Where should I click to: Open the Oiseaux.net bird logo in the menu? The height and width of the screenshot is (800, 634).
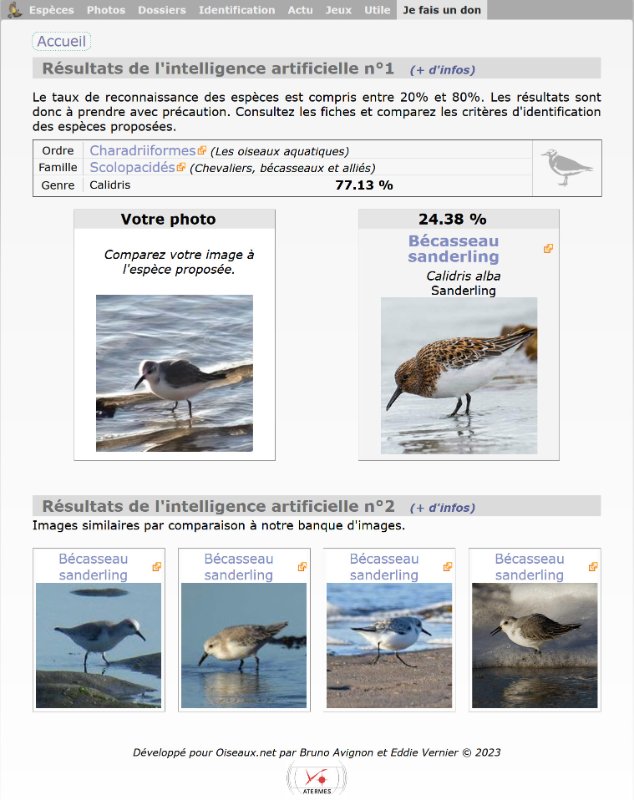coord(14,10)
